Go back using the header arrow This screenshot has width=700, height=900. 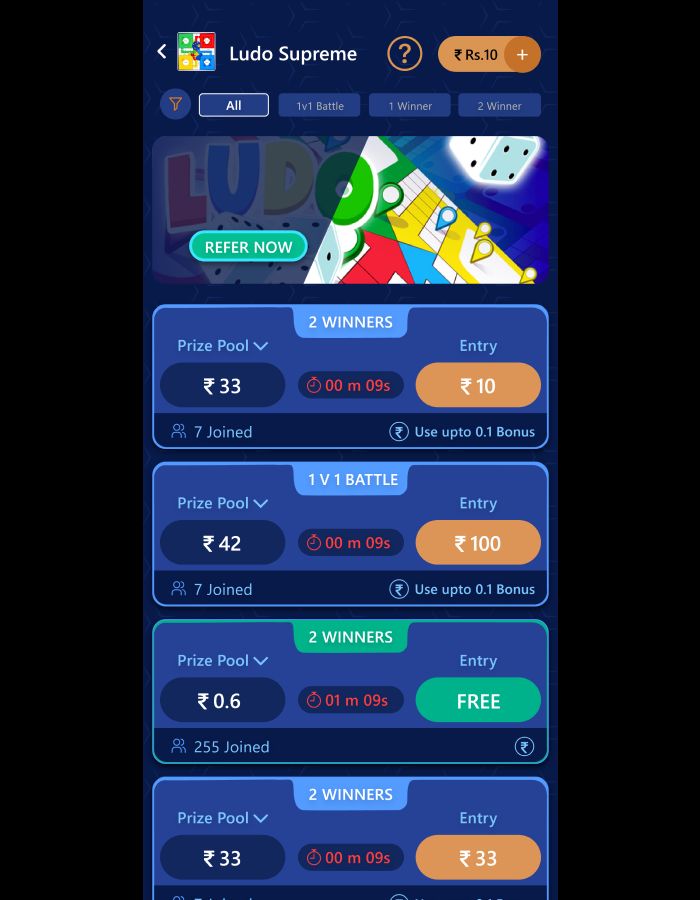pos(162,52)
